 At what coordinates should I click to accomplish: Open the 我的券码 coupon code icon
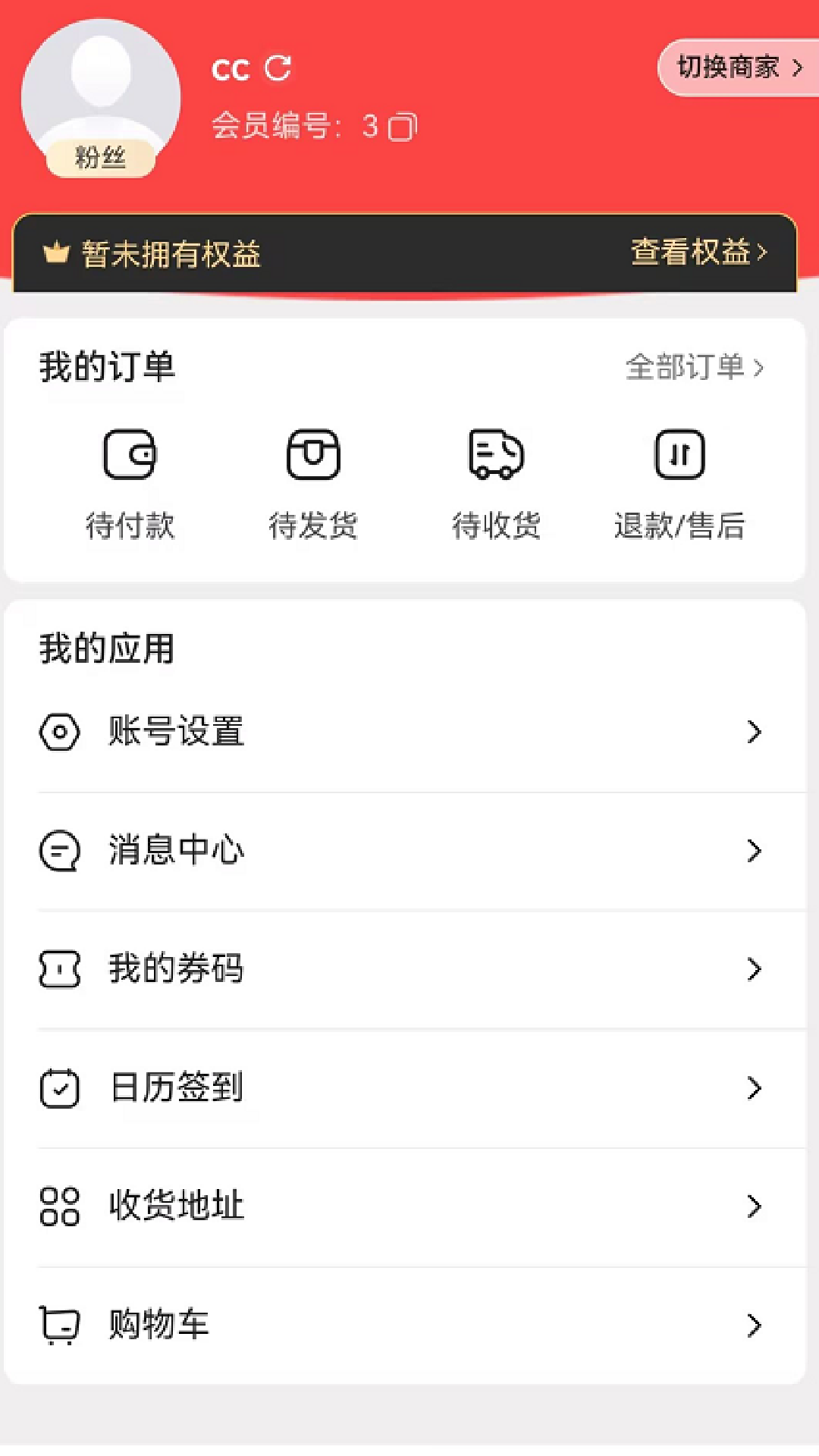click(x=59, y=969)
